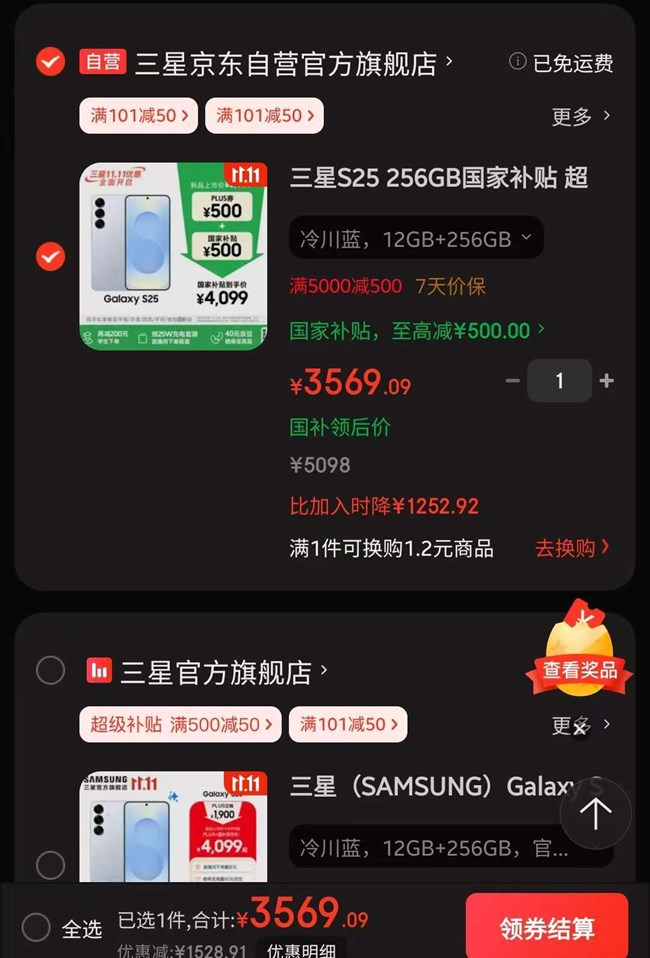Jump back to top with the arrow button

click(595, 813)
